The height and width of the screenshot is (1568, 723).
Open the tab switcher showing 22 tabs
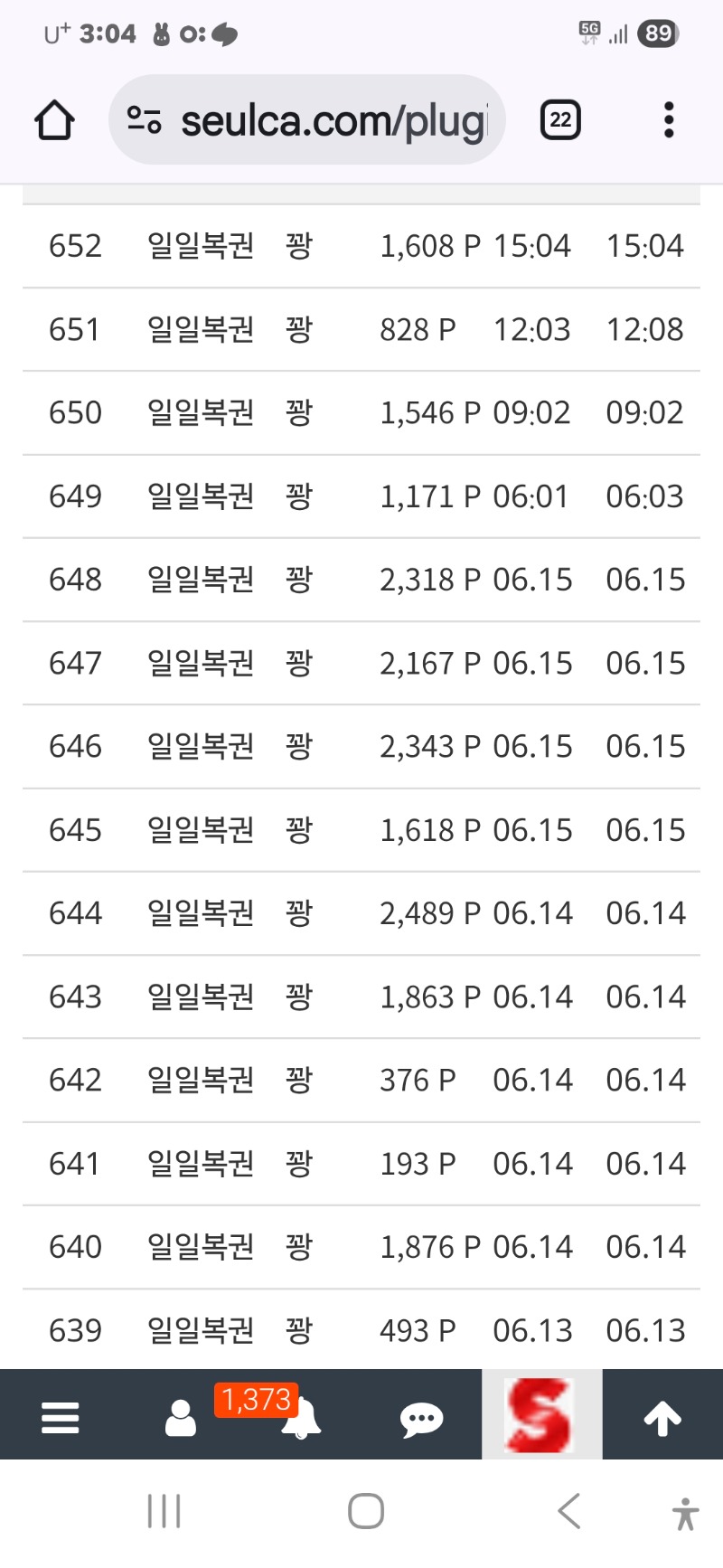point(560,120)
